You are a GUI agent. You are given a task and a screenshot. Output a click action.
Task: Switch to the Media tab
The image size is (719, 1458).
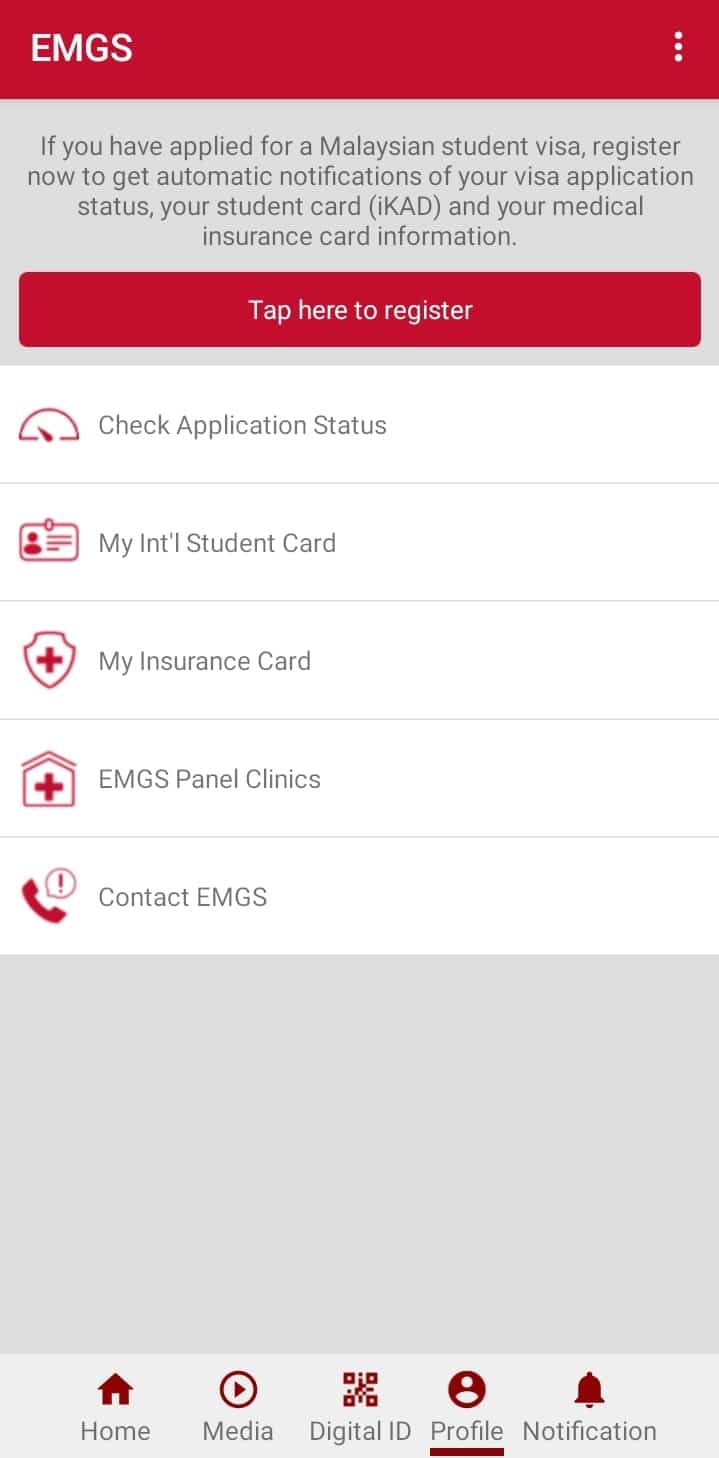[x=238, y=1406]
